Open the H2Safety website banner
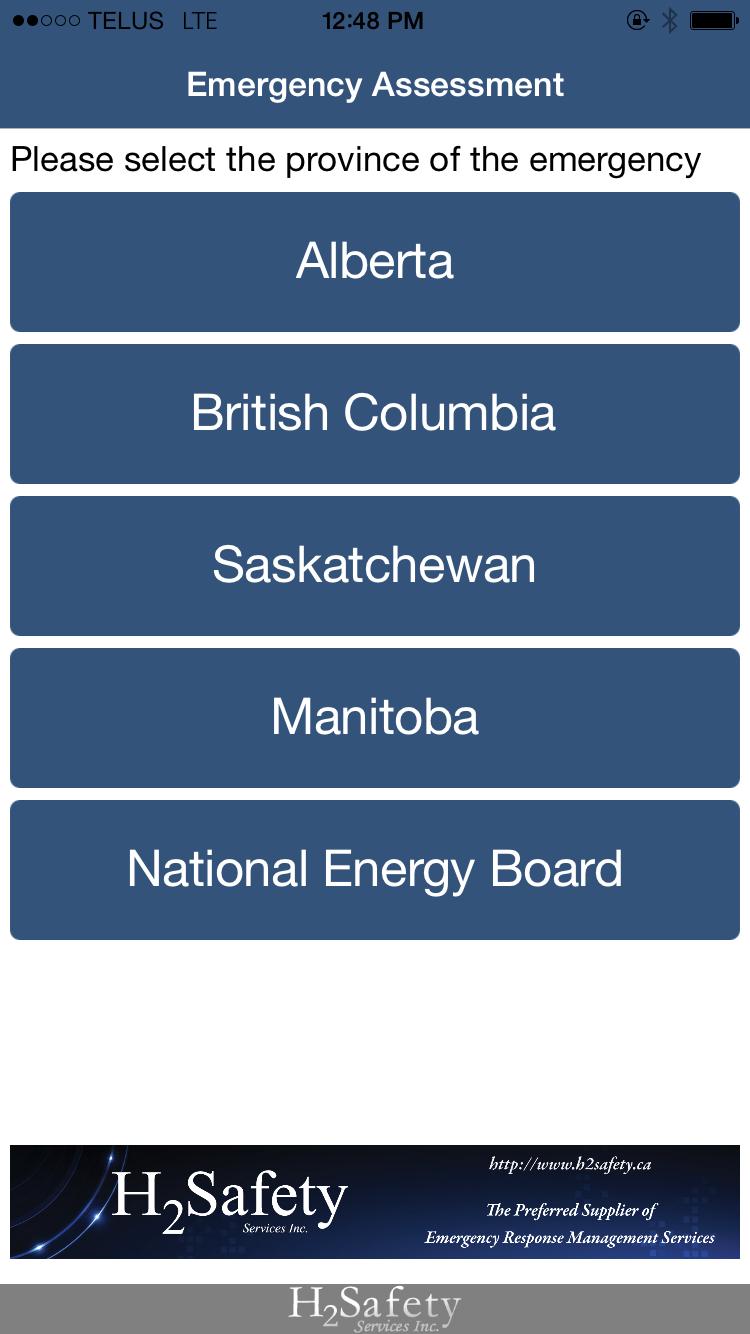The width and height of the screenshot is (750, 1334). [375, 1202]
